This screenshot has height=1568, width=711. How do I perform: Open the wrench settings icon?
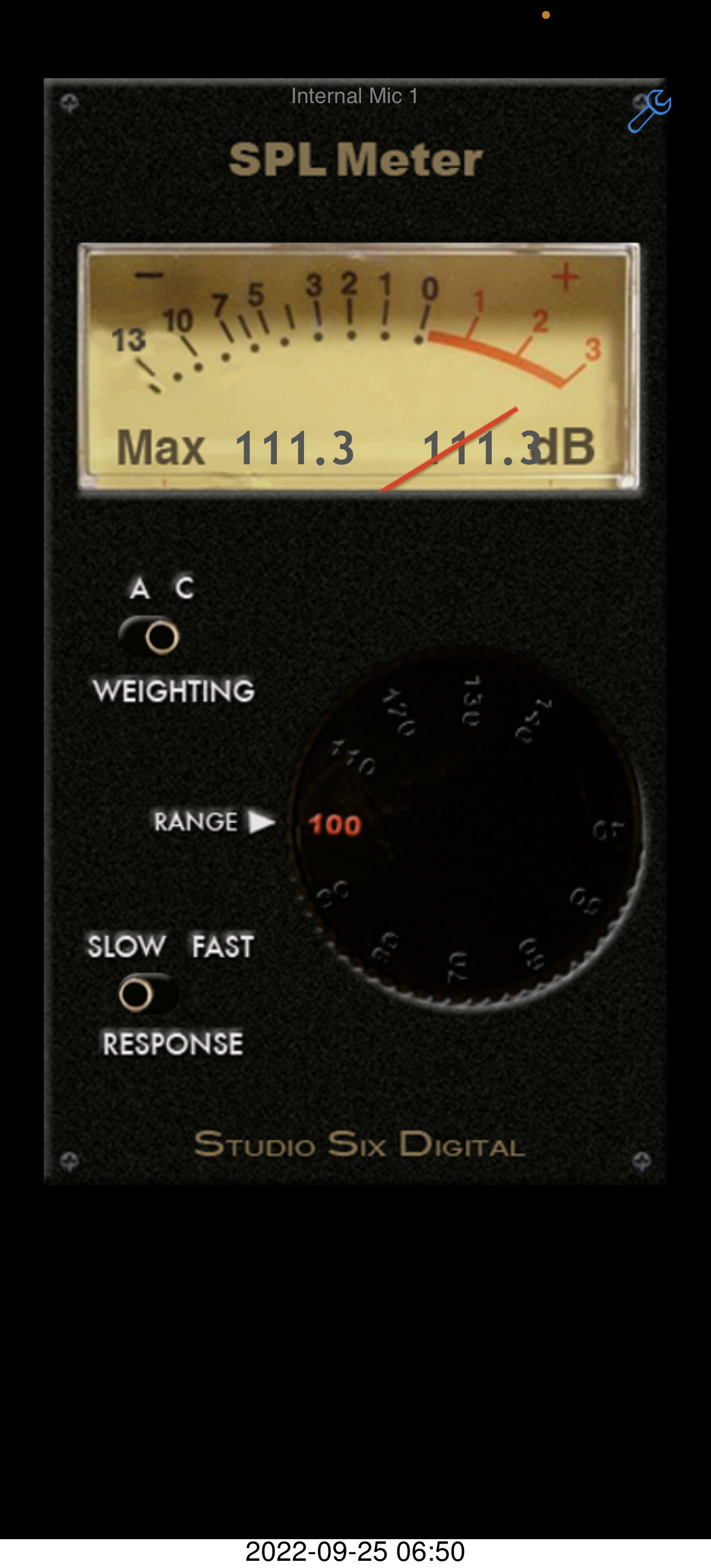[648, 111]
